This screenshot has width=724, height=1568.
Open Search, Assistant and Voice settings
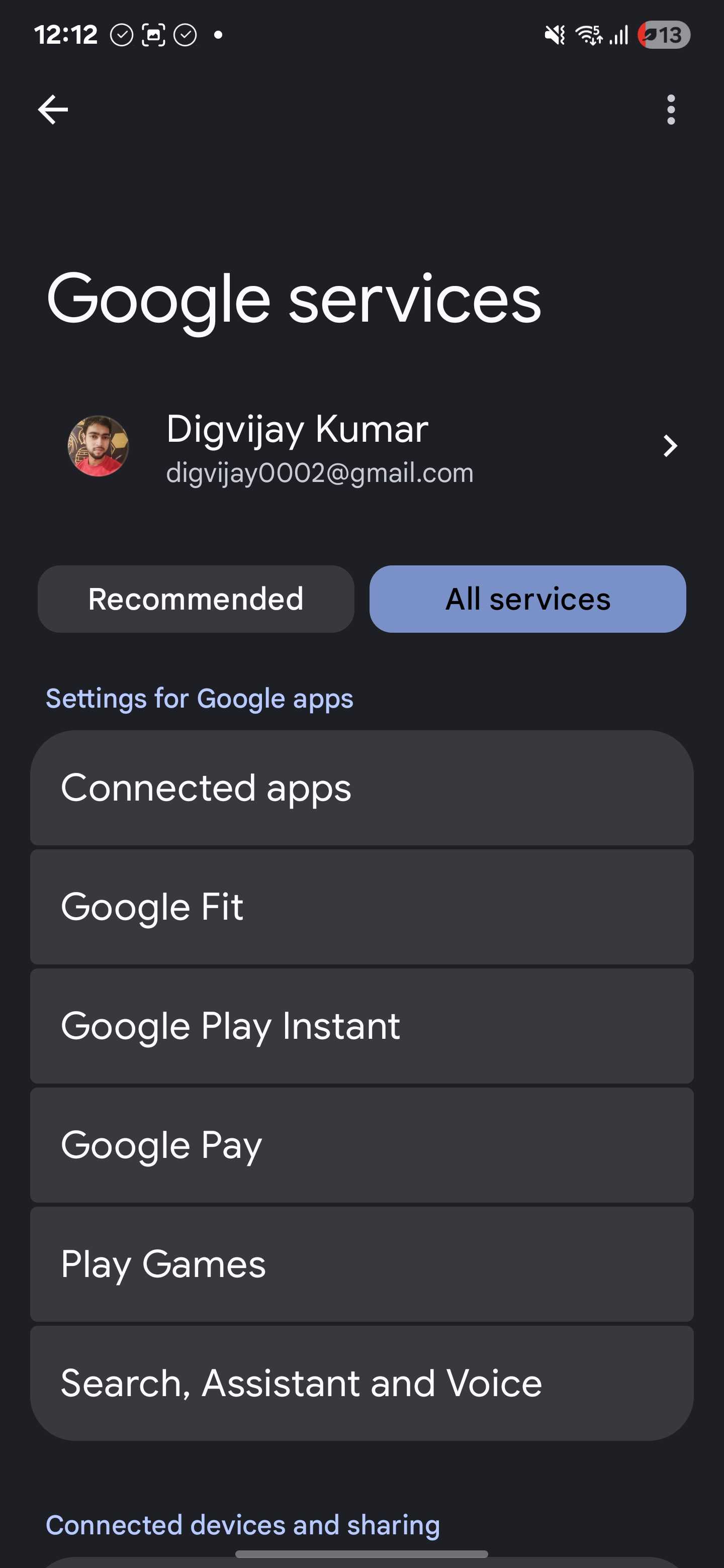click(x=361, y=1383)
